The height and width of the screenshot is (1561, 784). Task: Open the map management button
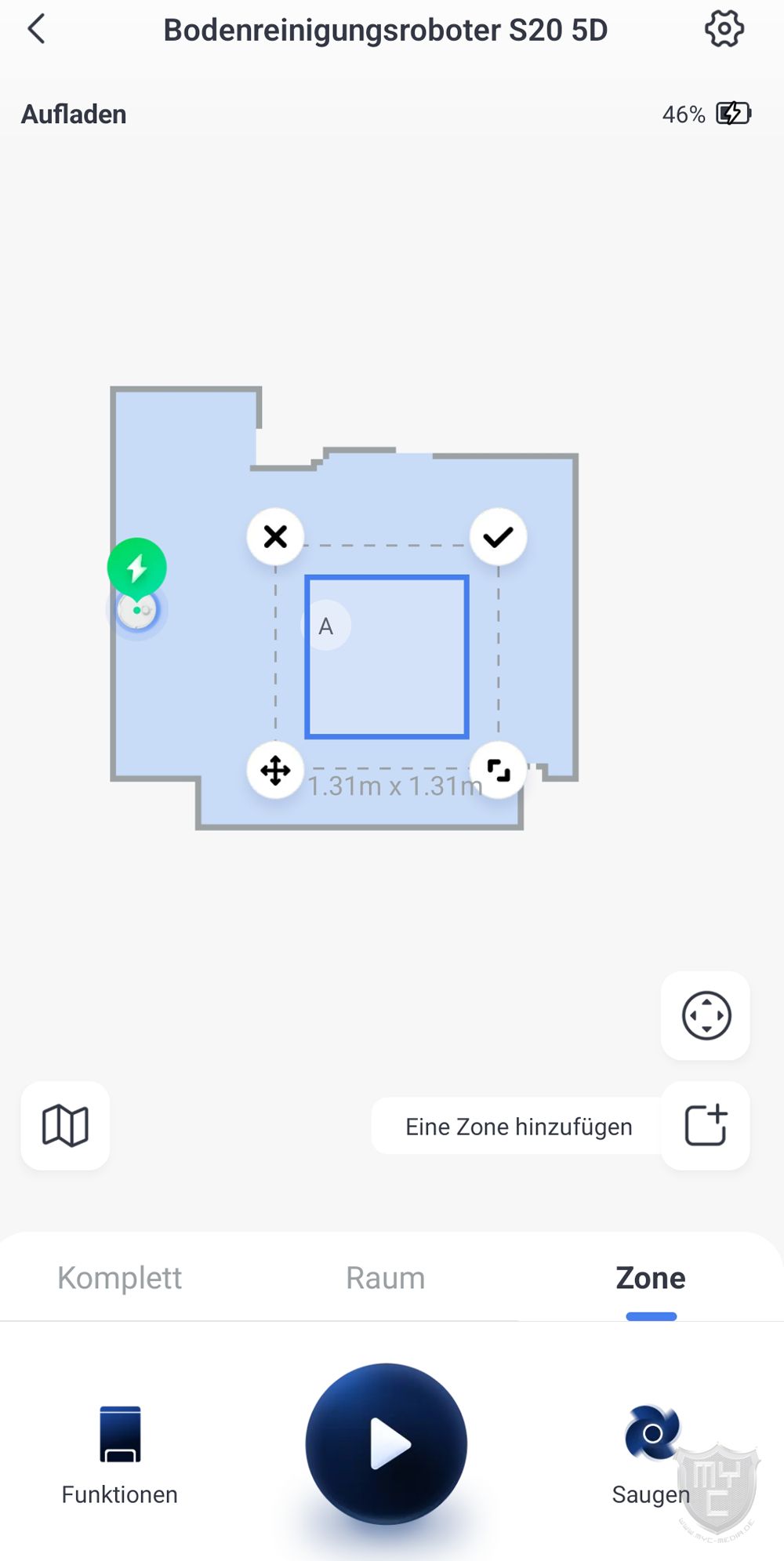[65, 1126]
